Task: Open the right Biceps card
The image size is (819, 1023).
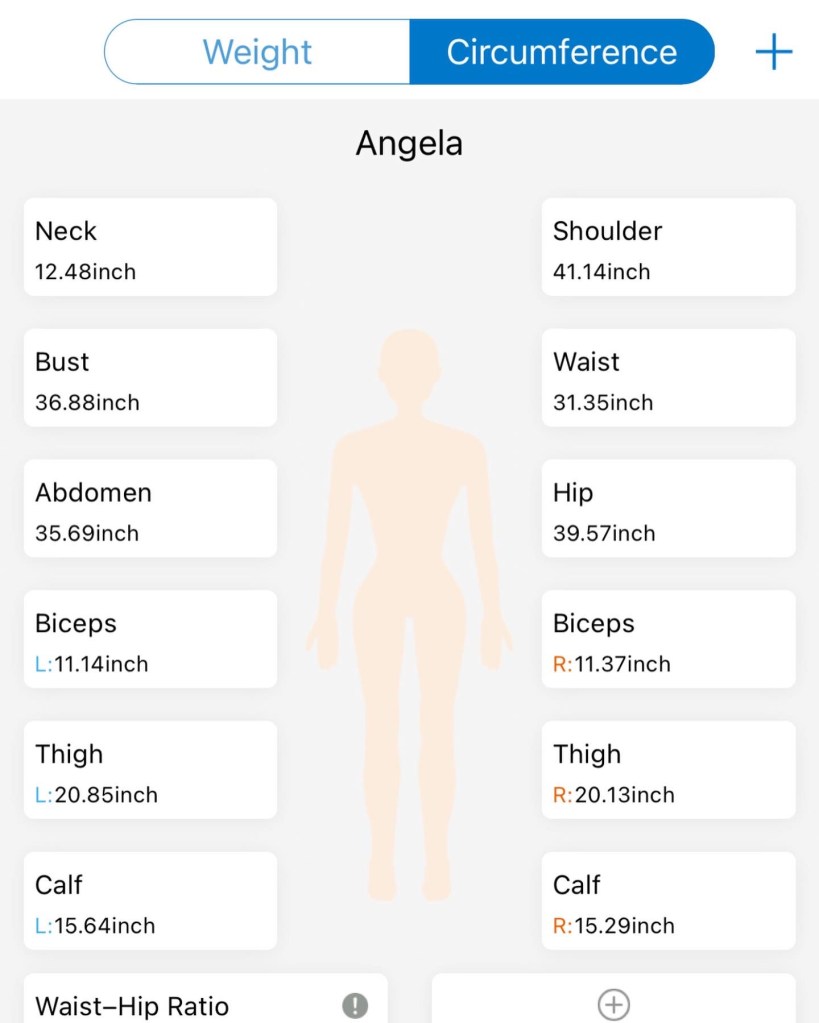Action: (668, 639)
